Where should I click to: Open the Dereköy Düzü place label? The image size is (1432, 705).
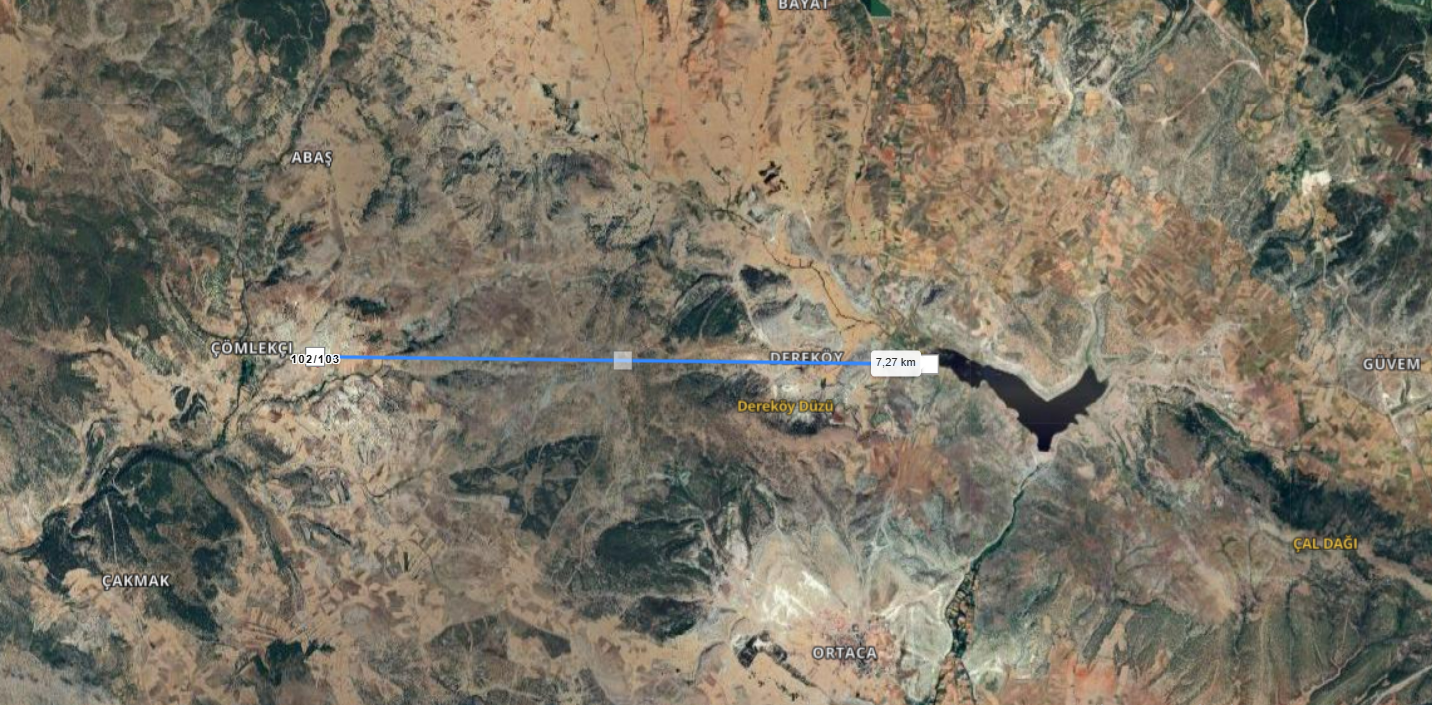[785, 407]
